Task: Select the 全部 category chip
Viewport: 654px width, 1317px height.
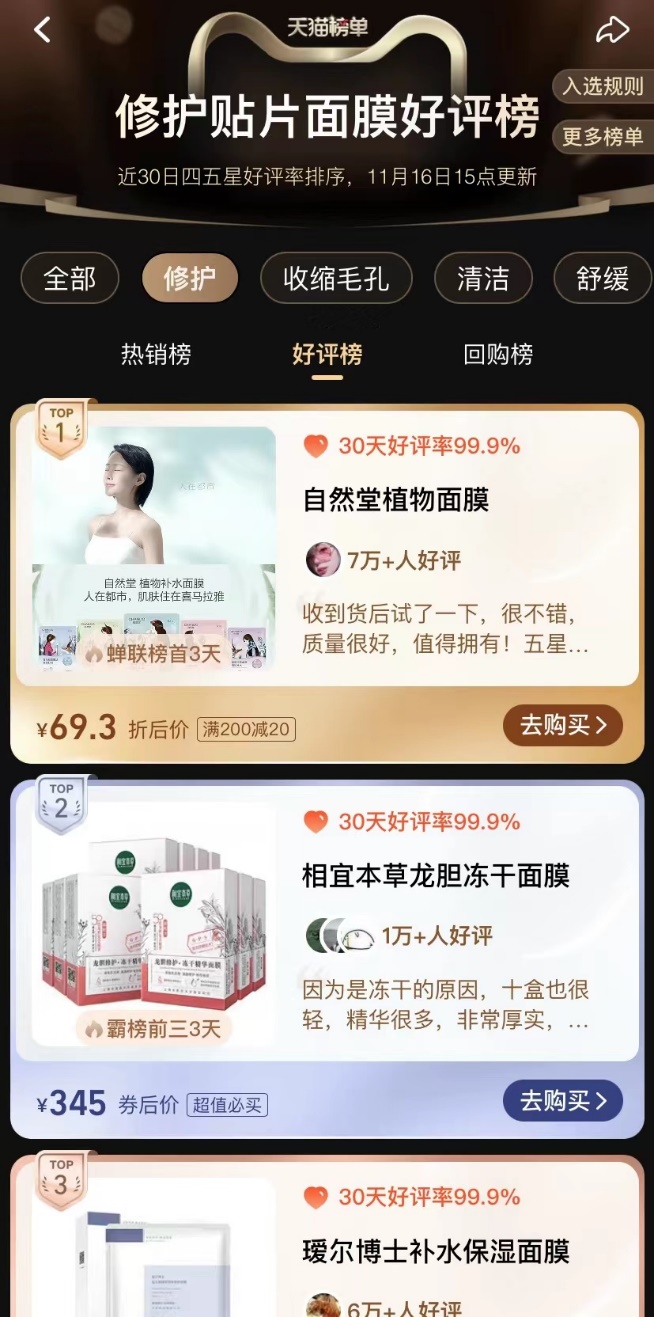Action: (x=69, y=278)
